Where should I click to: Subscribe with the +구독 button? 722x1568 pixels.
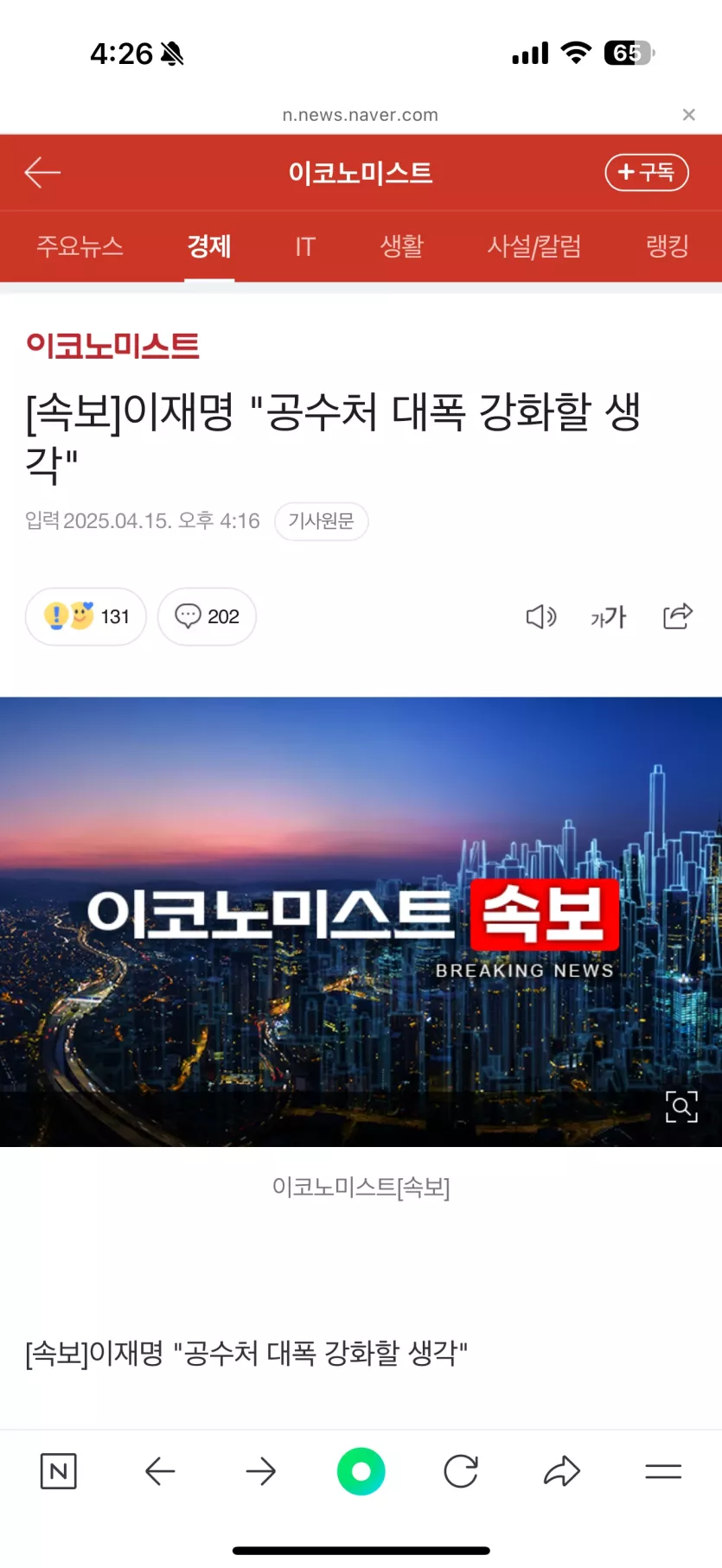pos(646,173)
